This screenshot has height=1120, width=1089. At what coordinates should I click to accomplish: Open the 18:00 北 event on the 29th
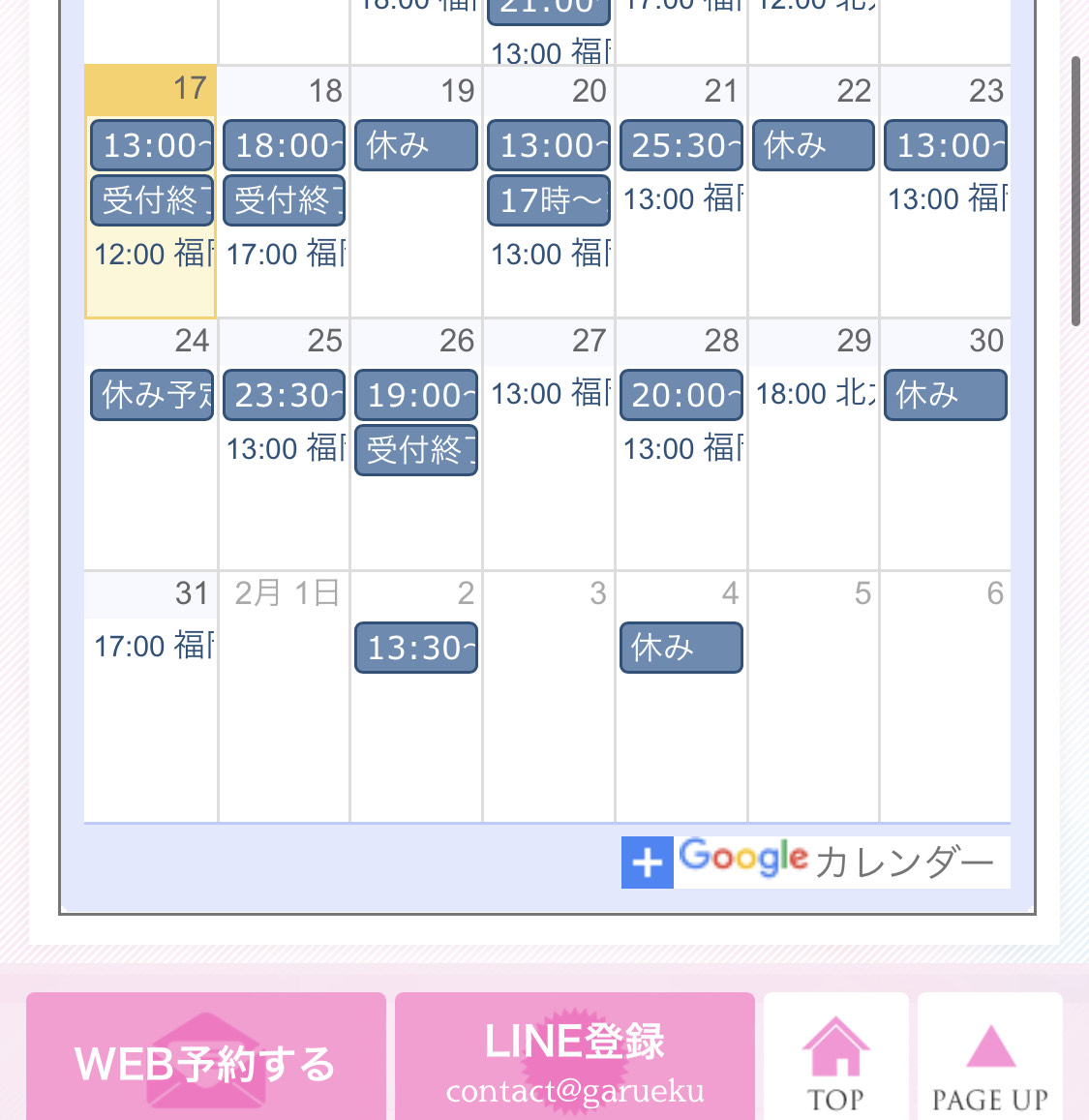click(x=814, y=394)
